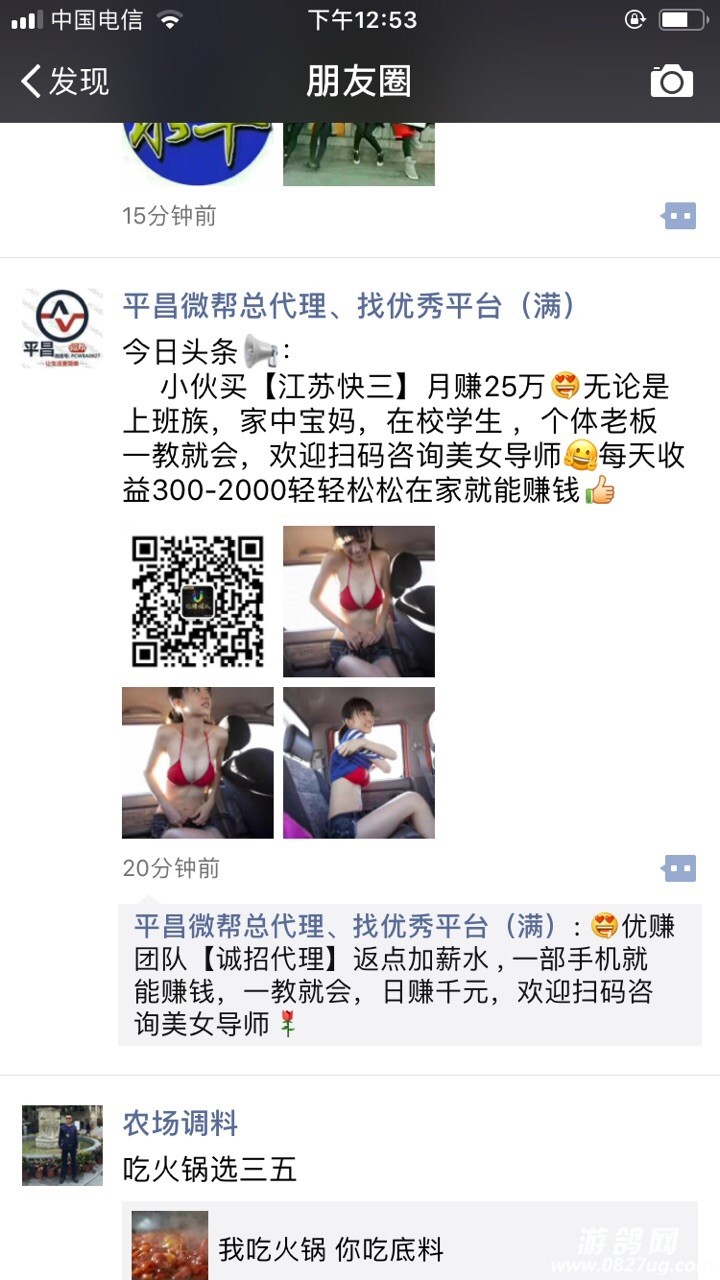720x1280 pixels.
Task: Tap commenter name 平昌微帮总代理 in comment
Action: (x=345, y=927)
